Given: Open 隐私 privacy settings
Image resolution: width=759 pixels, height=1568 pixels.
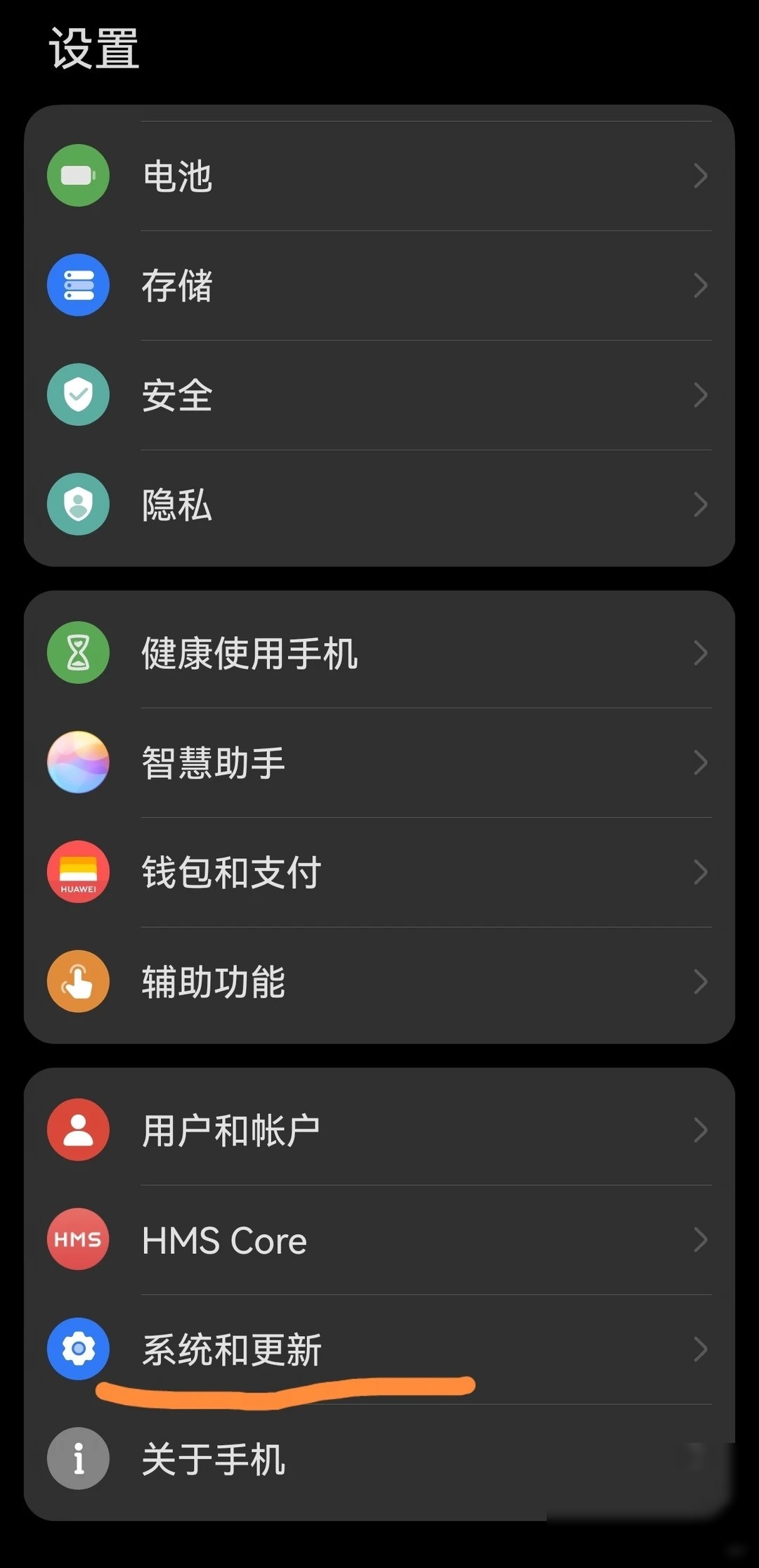Looking at the screenshot, I should 379,505.
